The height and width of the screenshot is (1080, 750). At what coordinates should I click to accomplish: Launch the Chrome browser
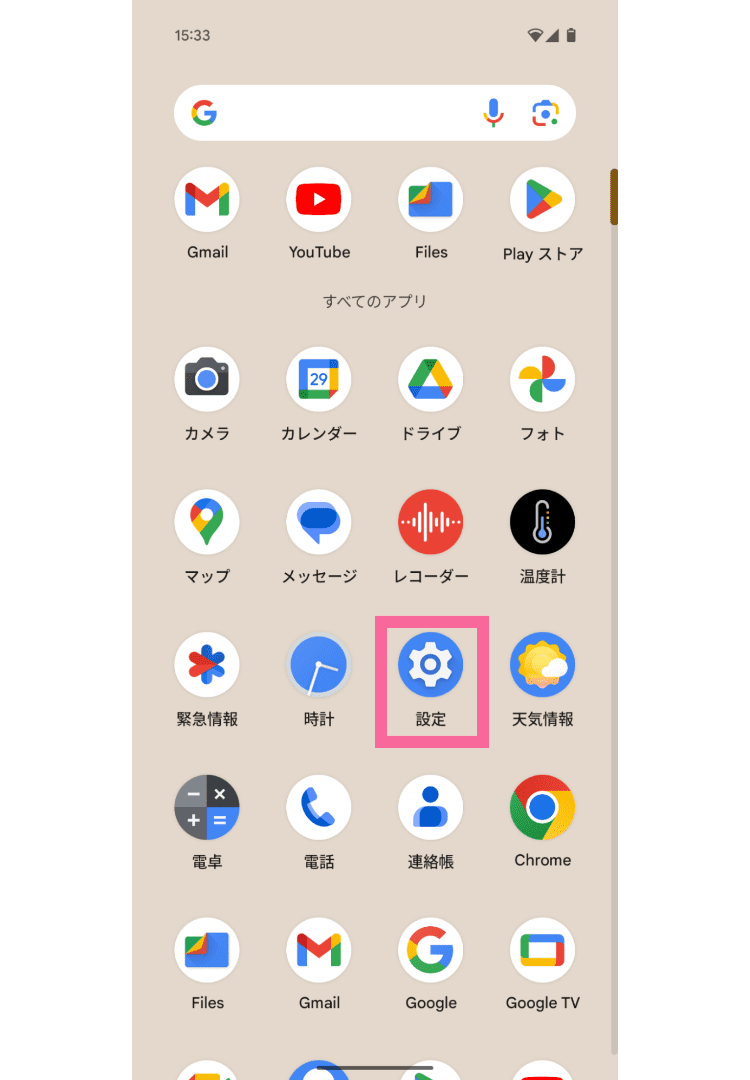click(543, 807)
